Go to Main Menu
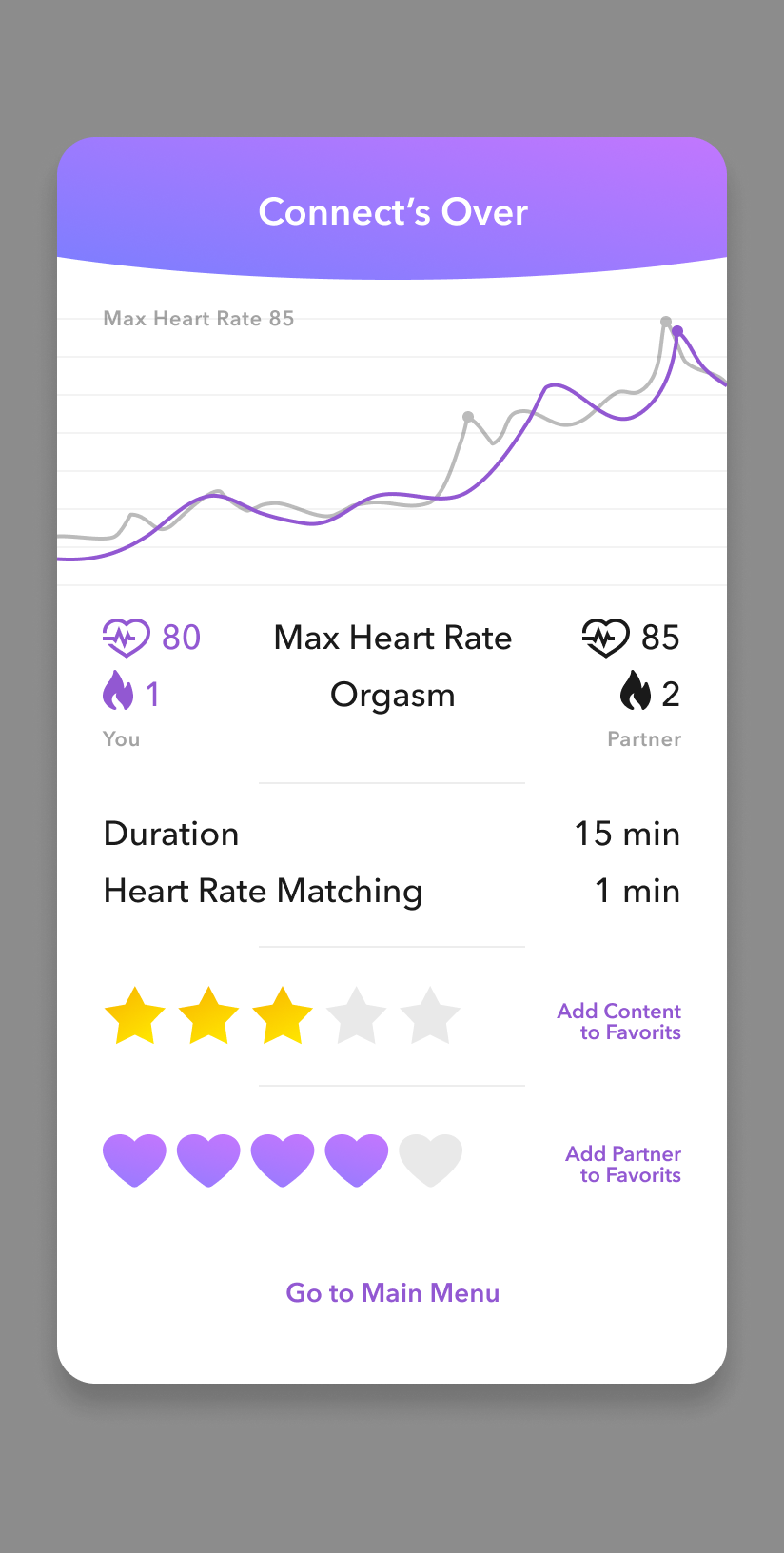 click(x=392, y=1292)
